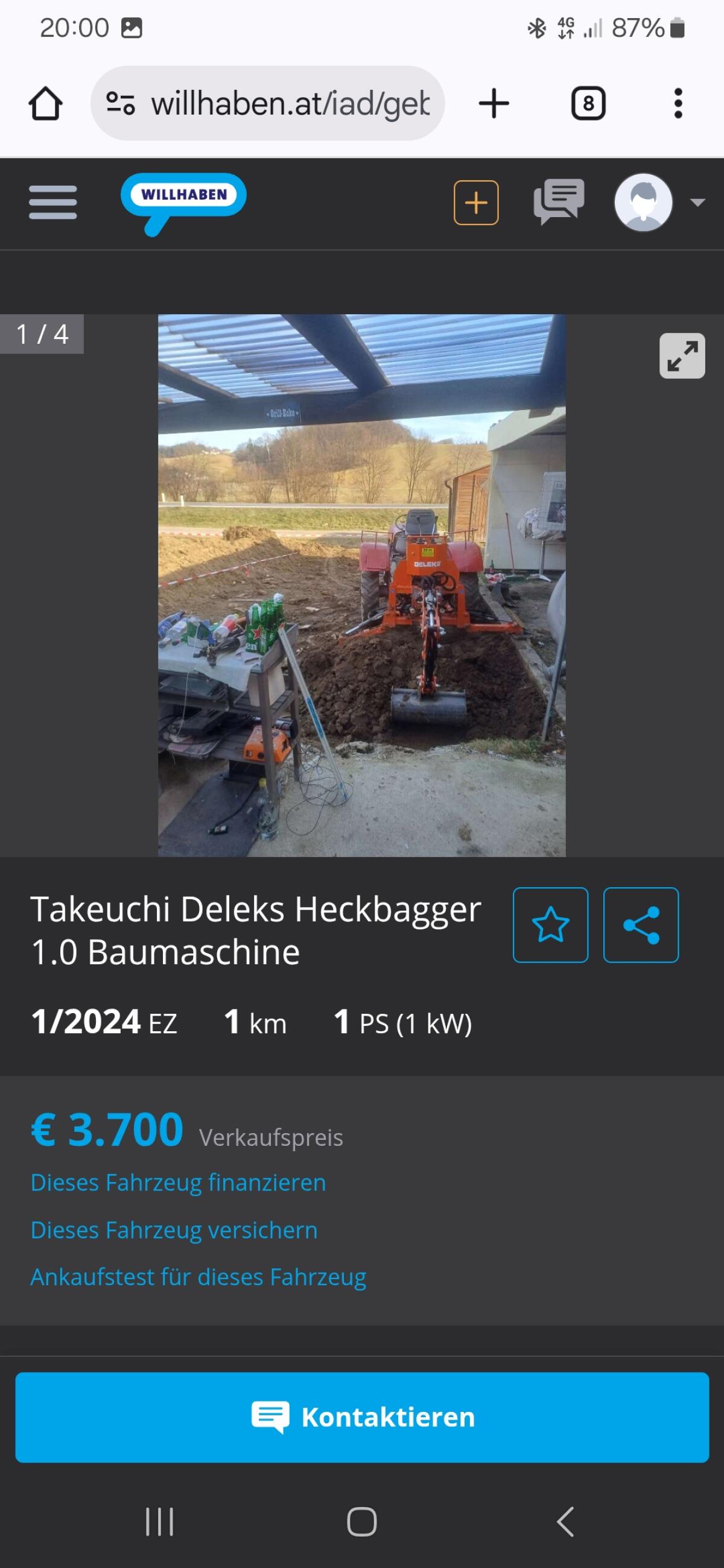Expand the listing photo to fullscreen
Viewport: 724px width, 1568px height.
682,356
